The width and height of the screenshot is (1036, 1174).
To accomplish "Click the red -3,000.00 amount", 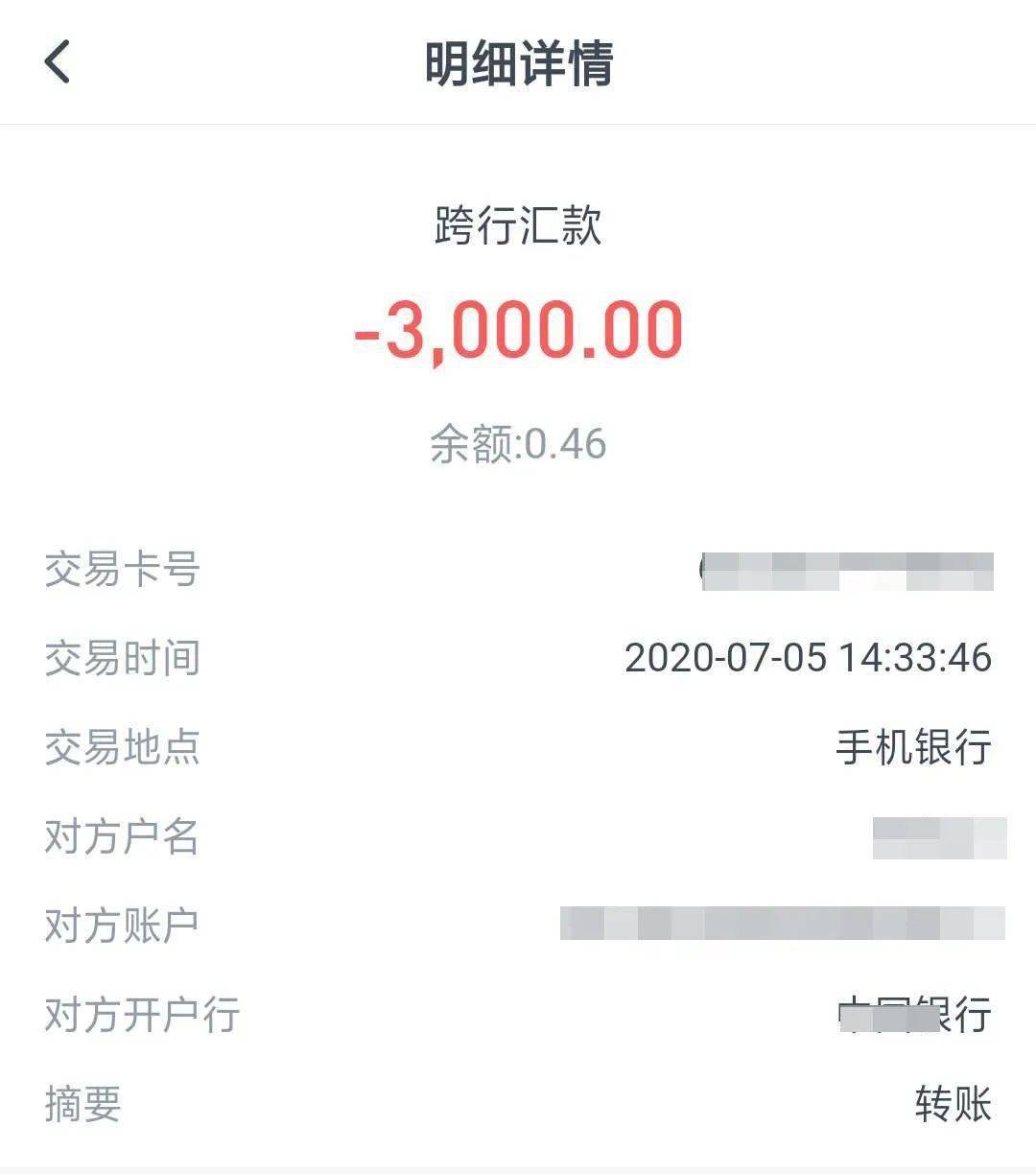I will [518, 330].
